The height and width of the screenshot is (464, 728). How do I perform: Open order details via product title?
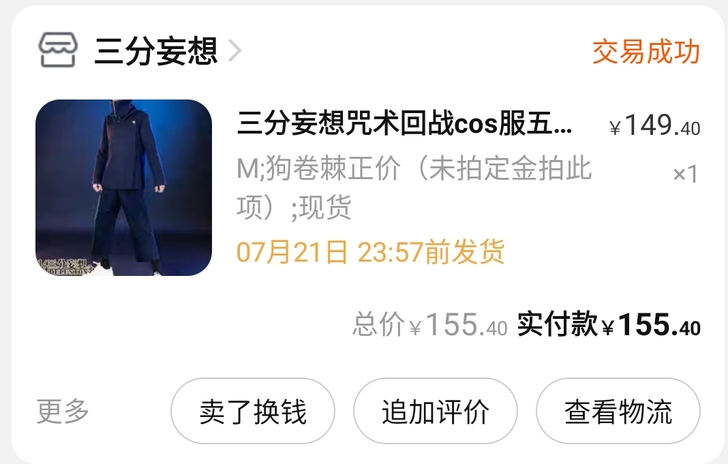click(x=405, y=126)
